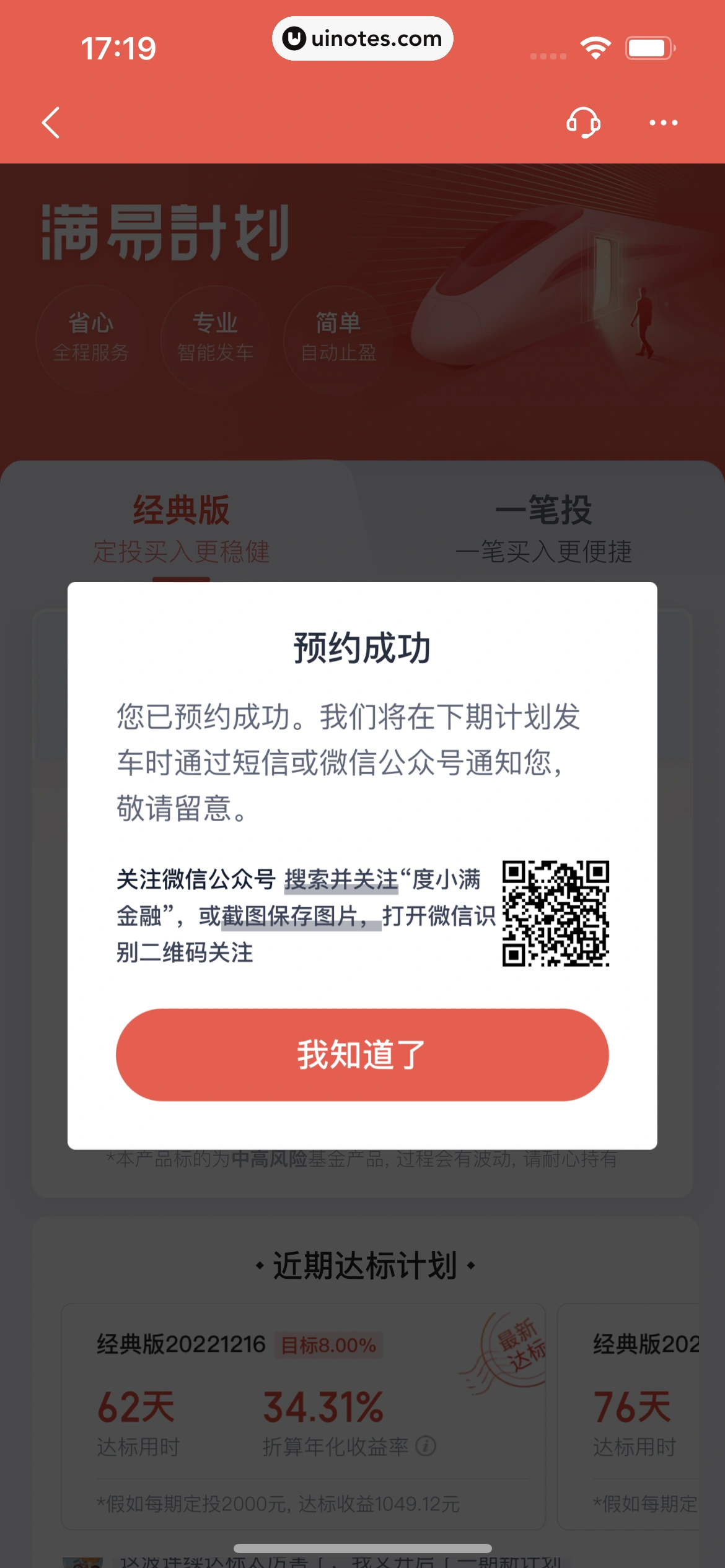
Task: Click the back arrow in the navigation bar
Action: point(51,123)
